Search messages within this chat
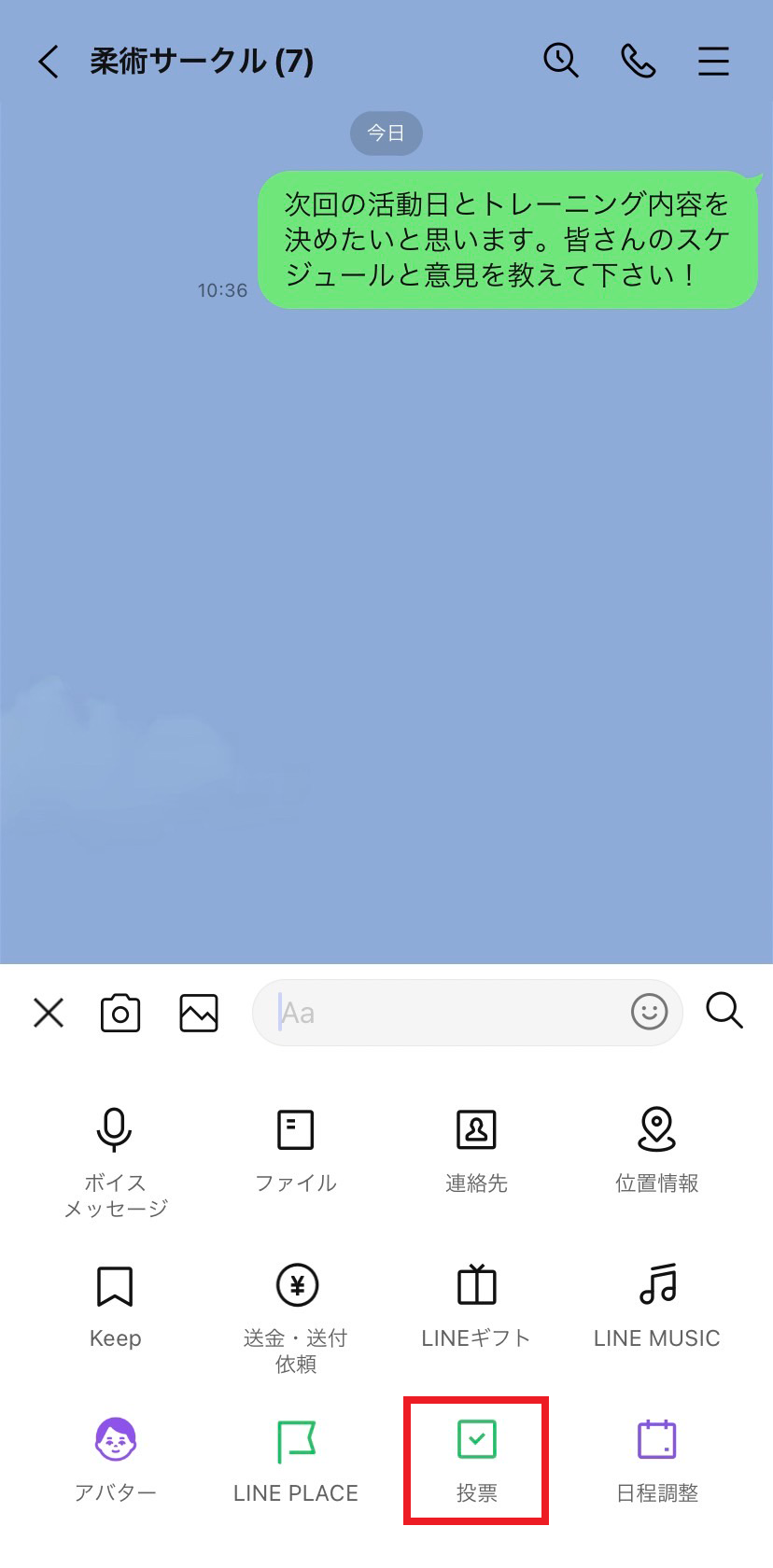 [x=561, y=61]
